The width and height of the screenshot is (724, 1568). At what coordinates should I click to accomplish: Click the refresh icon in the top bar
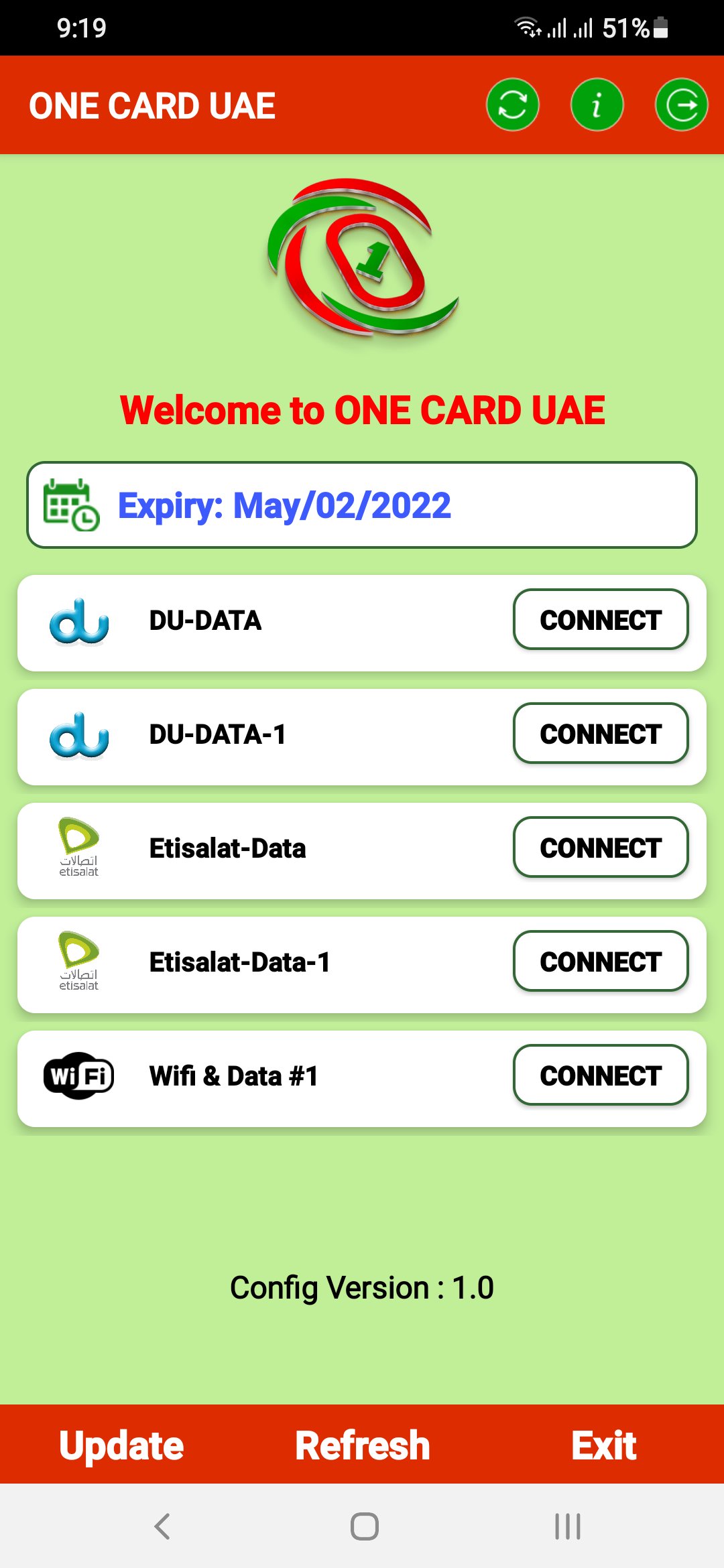click(x=511, y=105)
